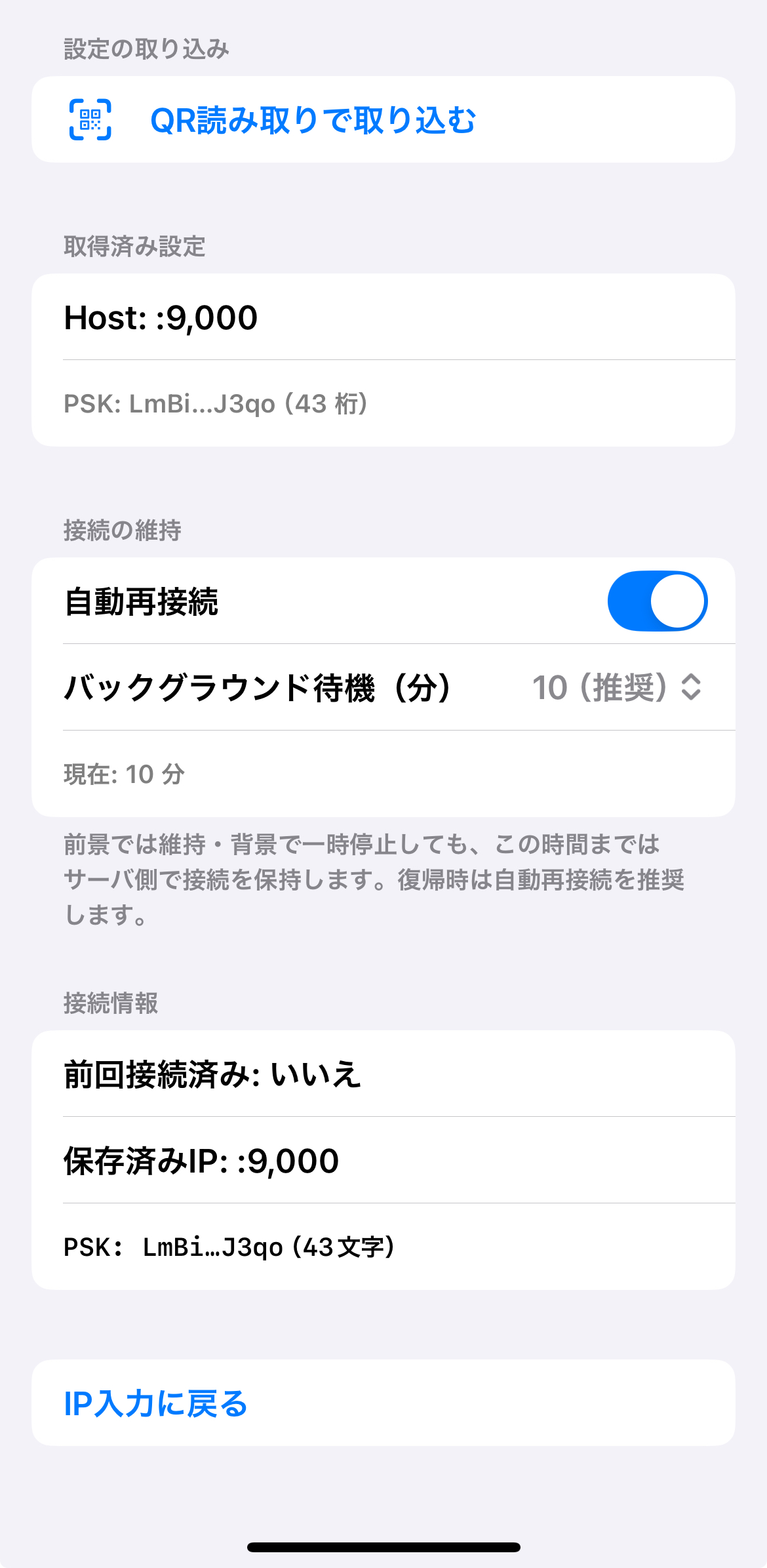This screenshot has height=1568, width=767.
Task: Tap the home indicator bar
Action: tap(383, 1547)
